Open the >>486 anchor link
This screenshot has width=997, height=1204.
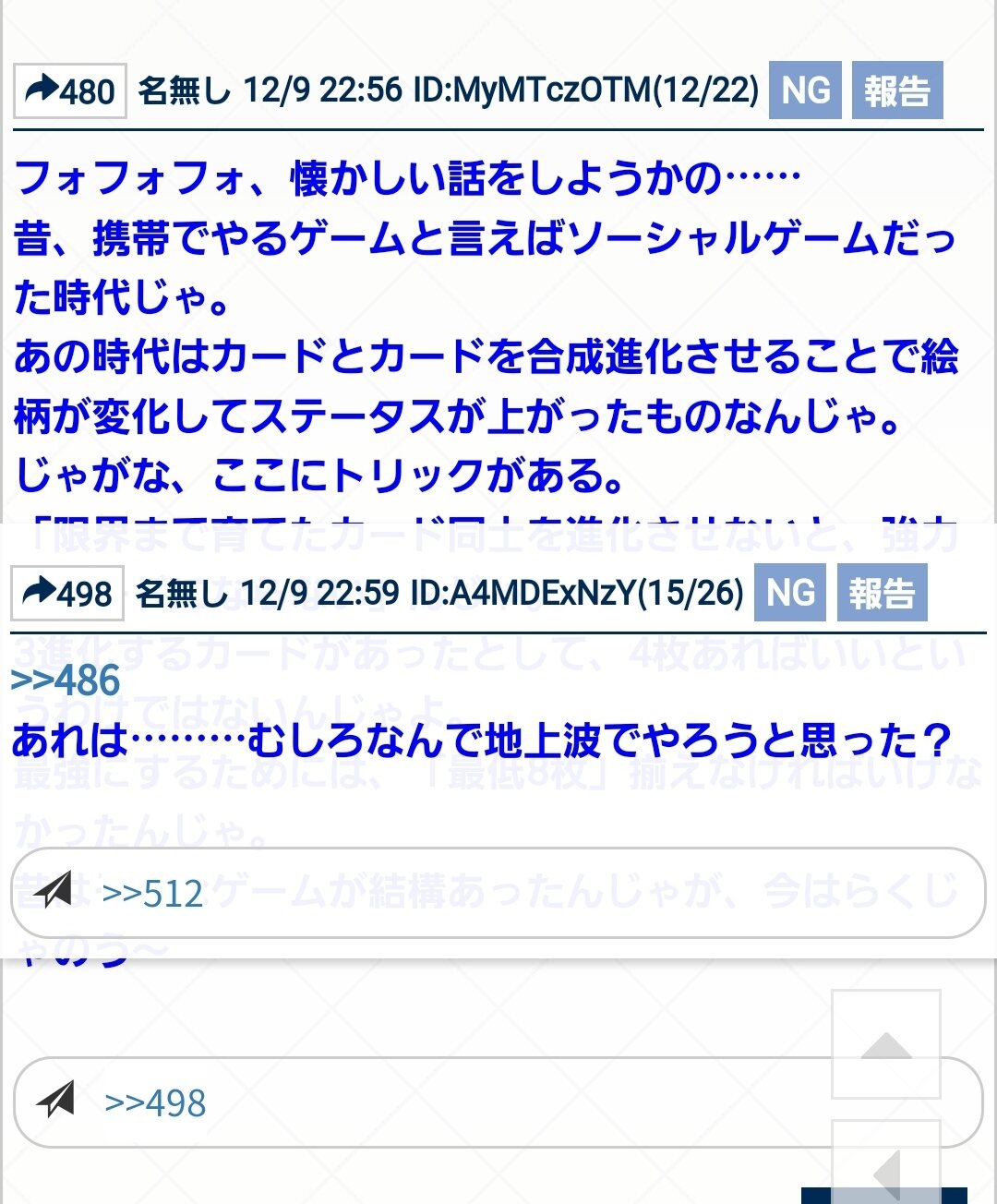(x=66, y=680)
